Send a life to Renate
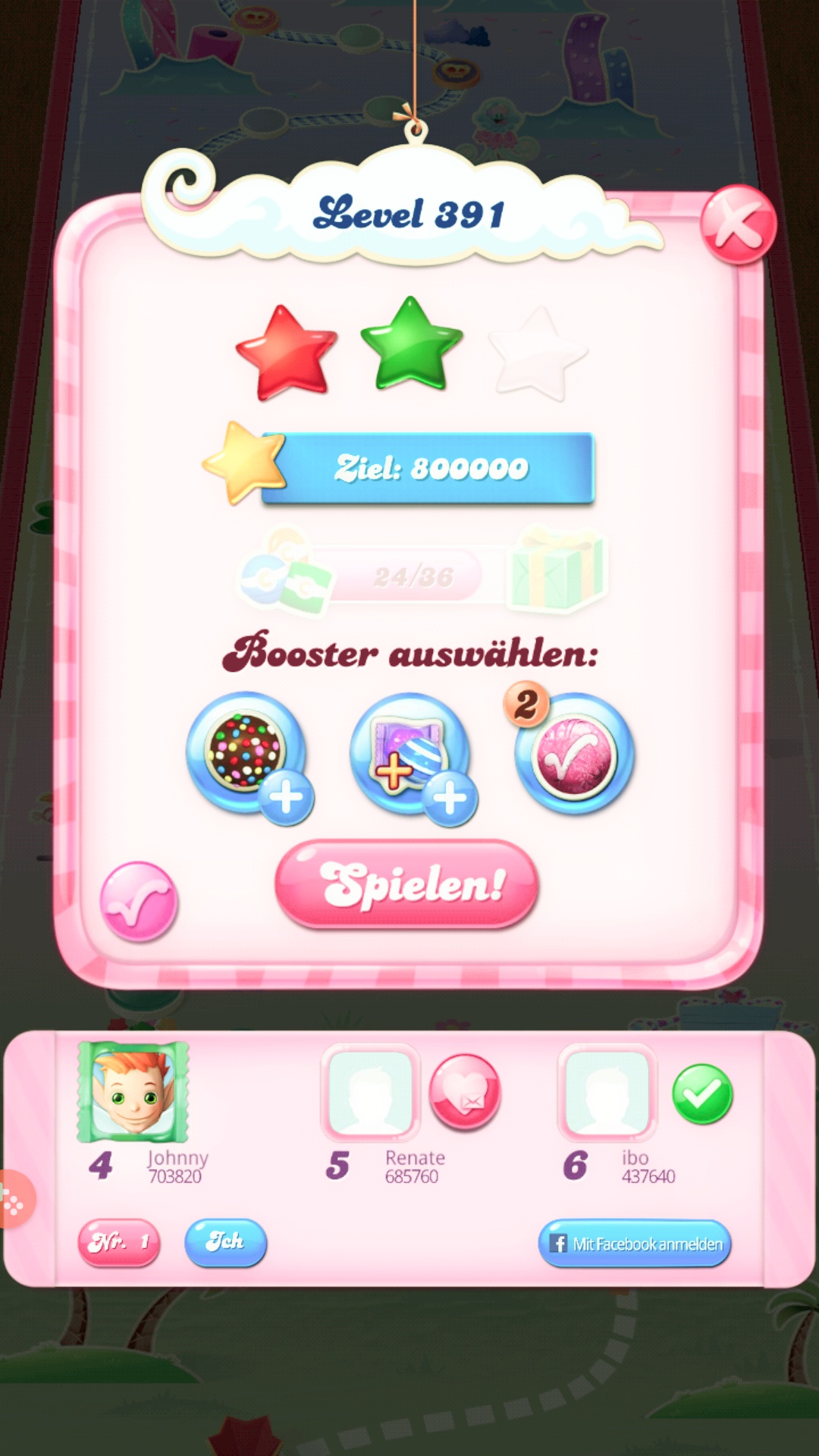 click(x=465, y=1091)
